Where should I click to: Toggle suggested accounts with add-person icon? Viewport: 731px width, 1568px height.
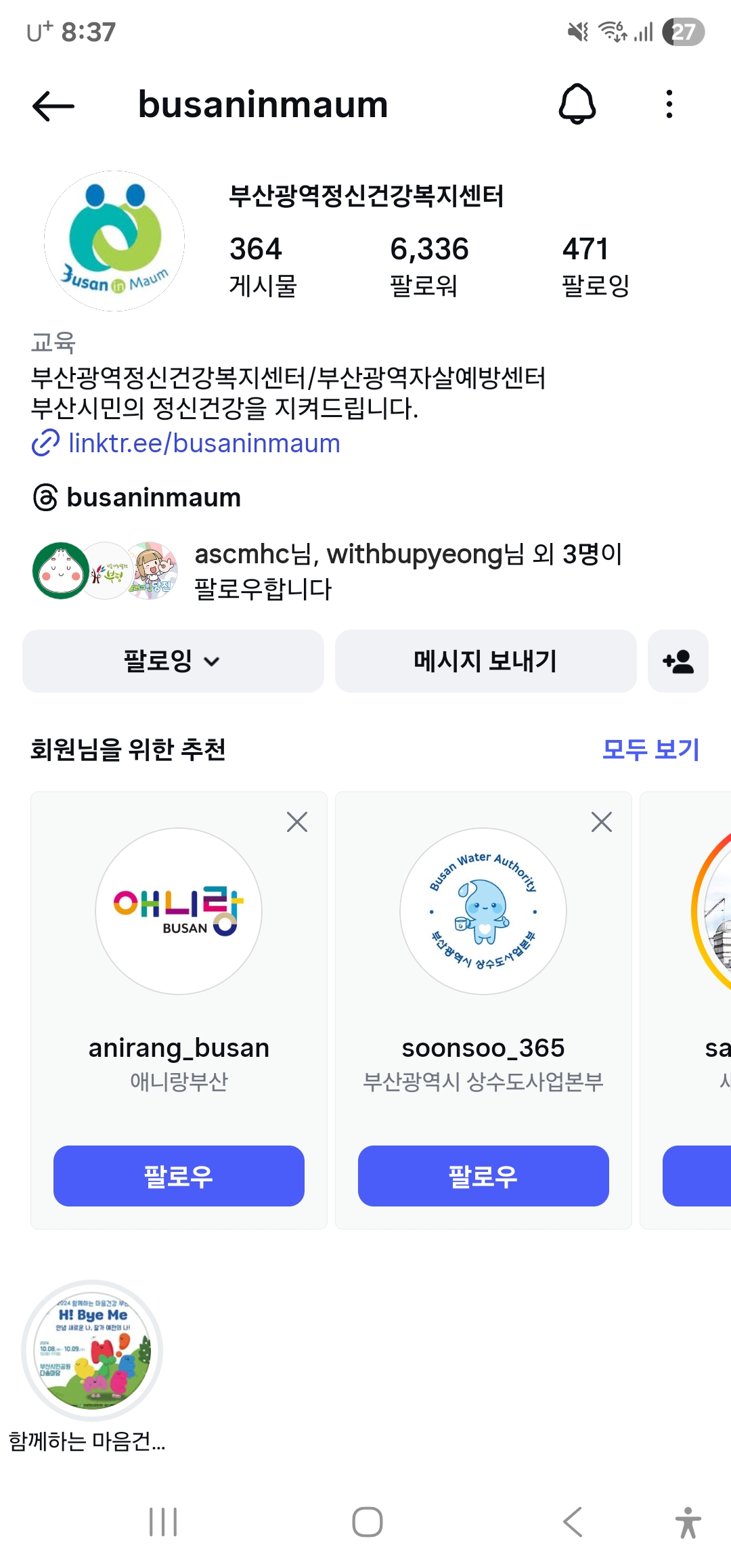click(678, 661)
